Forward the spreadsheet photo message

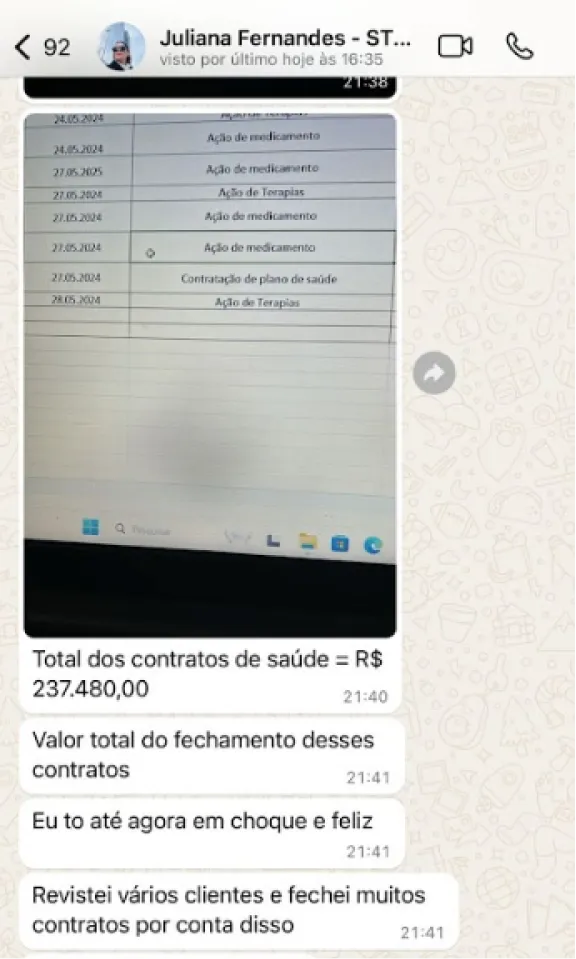coord(434,372)
